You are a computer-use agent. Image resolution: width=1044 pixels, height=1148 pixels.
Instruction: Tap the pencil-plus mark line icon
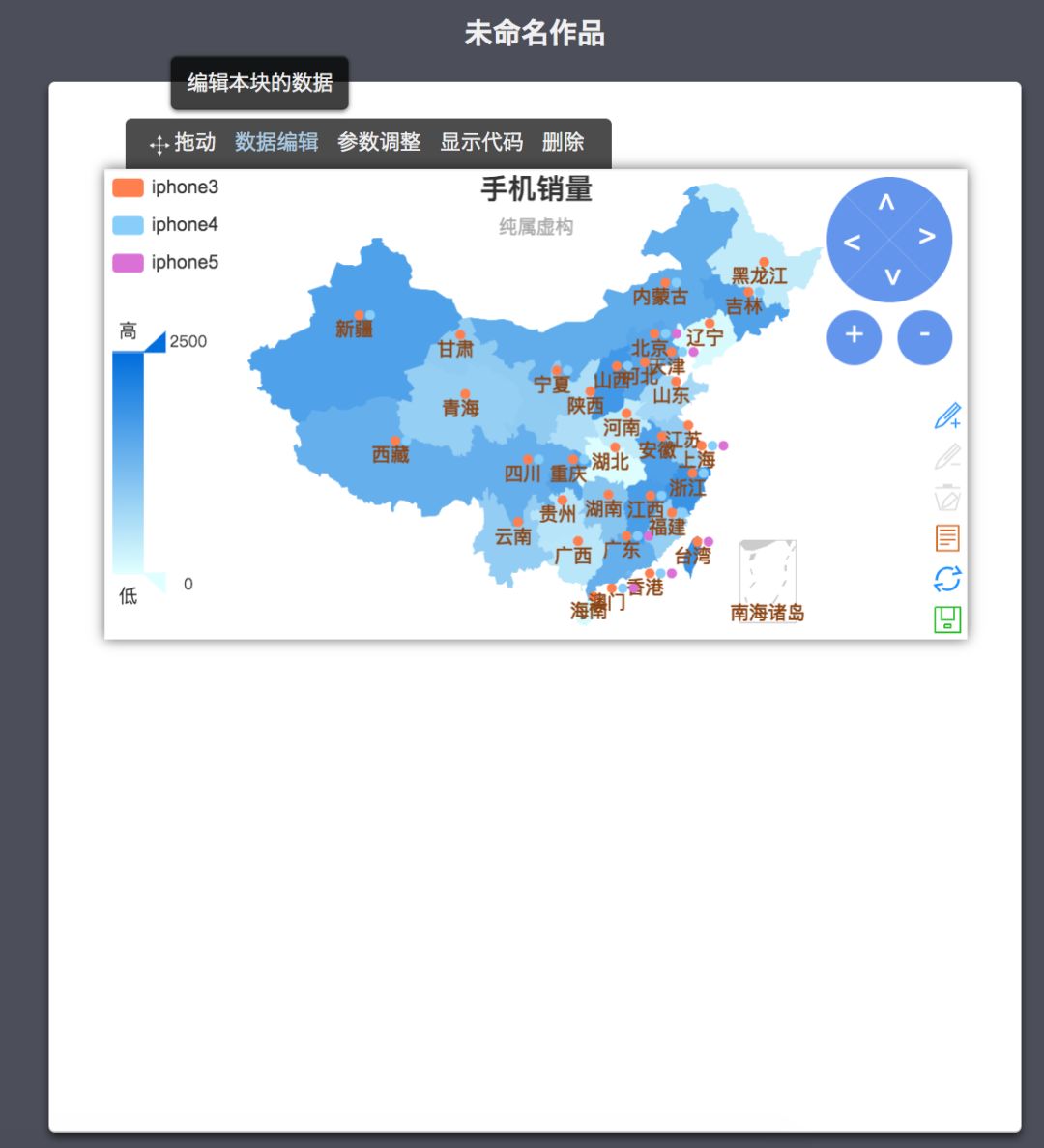coord(947,416)
